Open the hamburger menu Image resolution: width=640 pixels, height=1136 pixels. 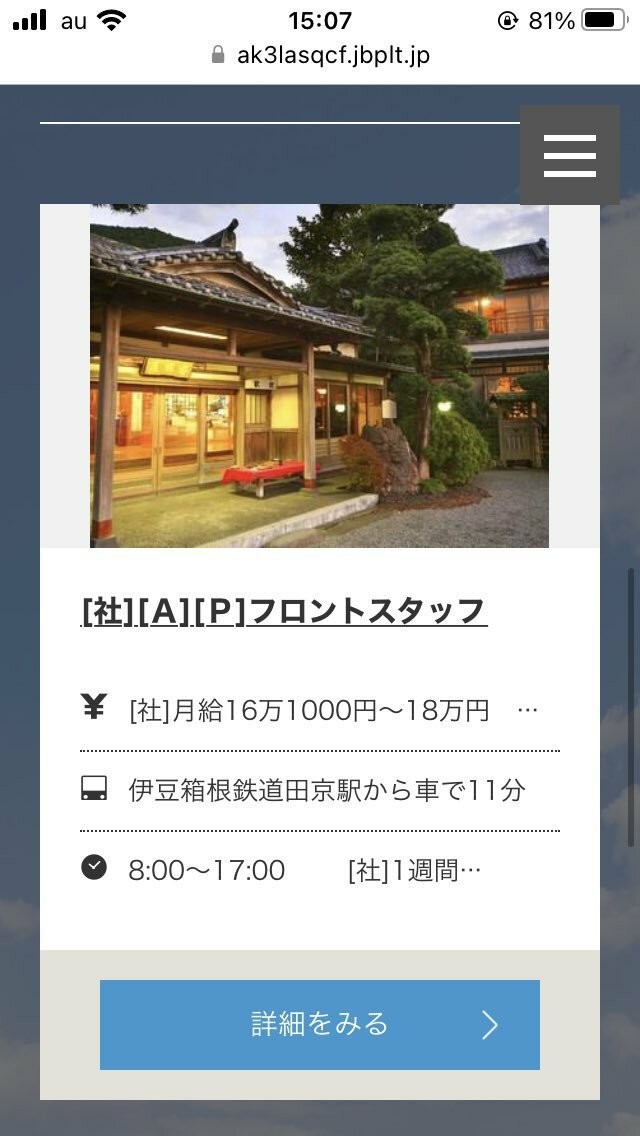569,155
